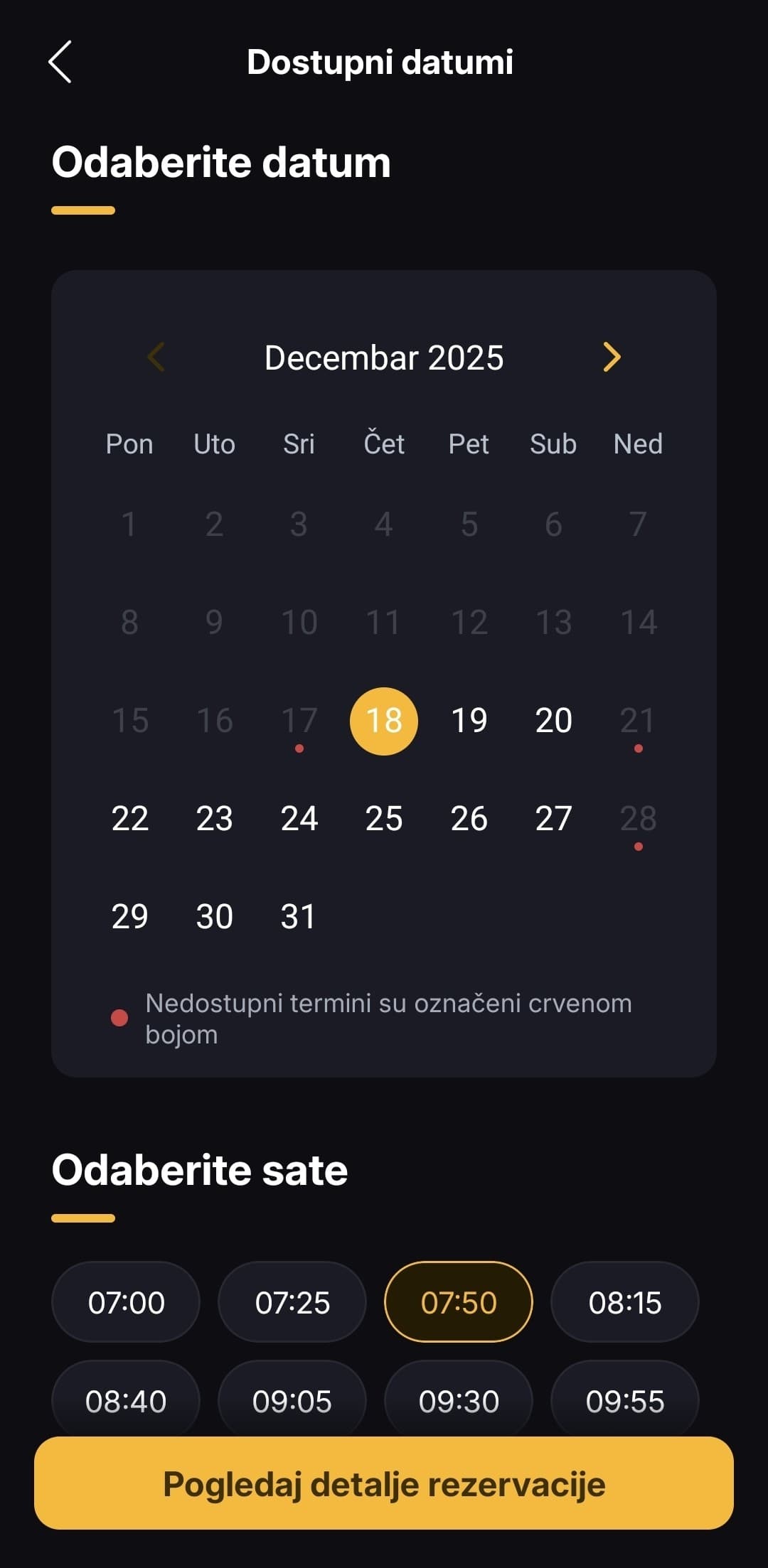Choose the 29th in calendar
This screenshot has height=1568, width=768.
[x=130, y=917]
